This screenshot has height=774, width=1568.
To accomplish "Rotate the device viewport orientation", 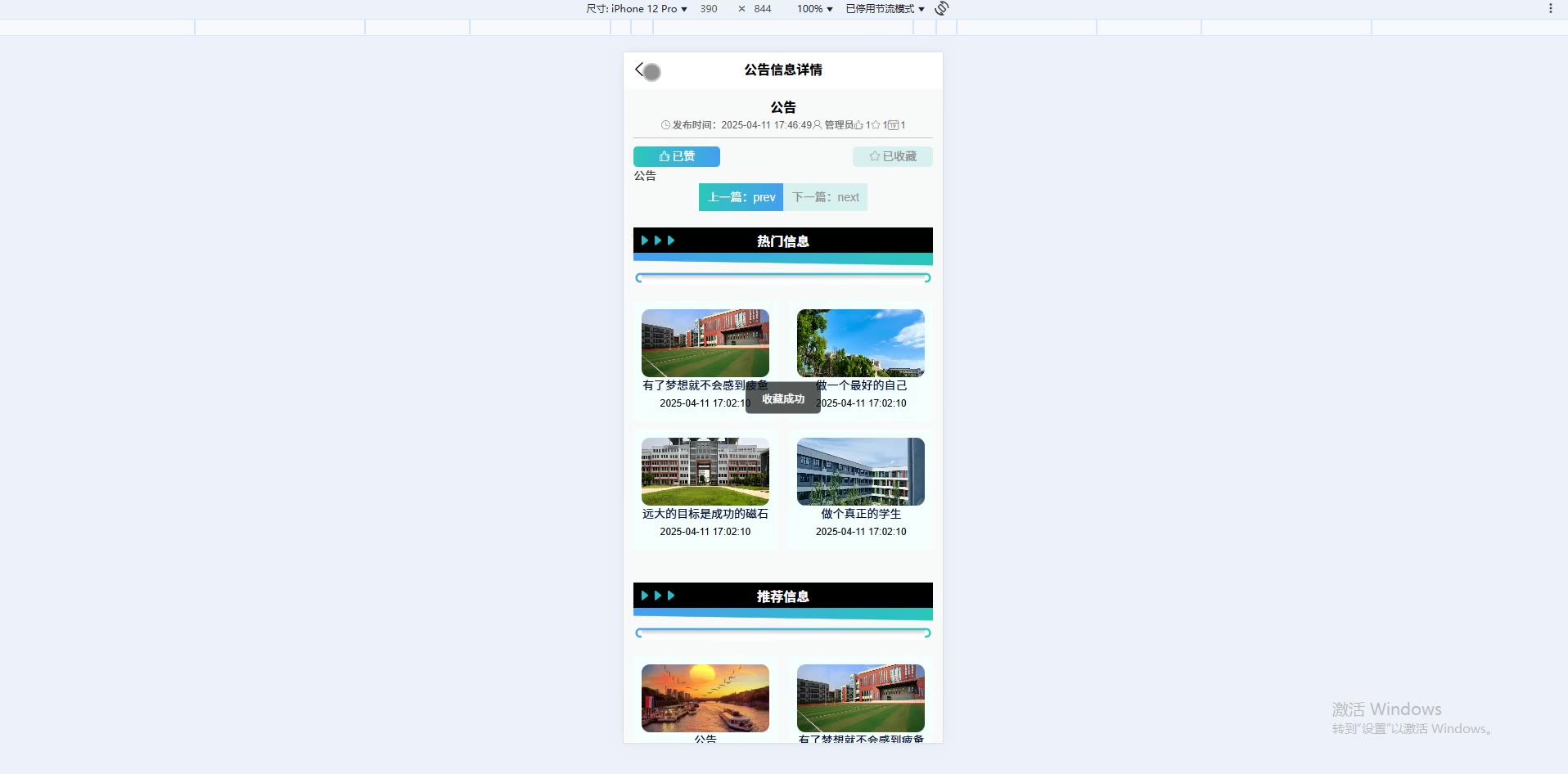I will (x=942, y=8).
